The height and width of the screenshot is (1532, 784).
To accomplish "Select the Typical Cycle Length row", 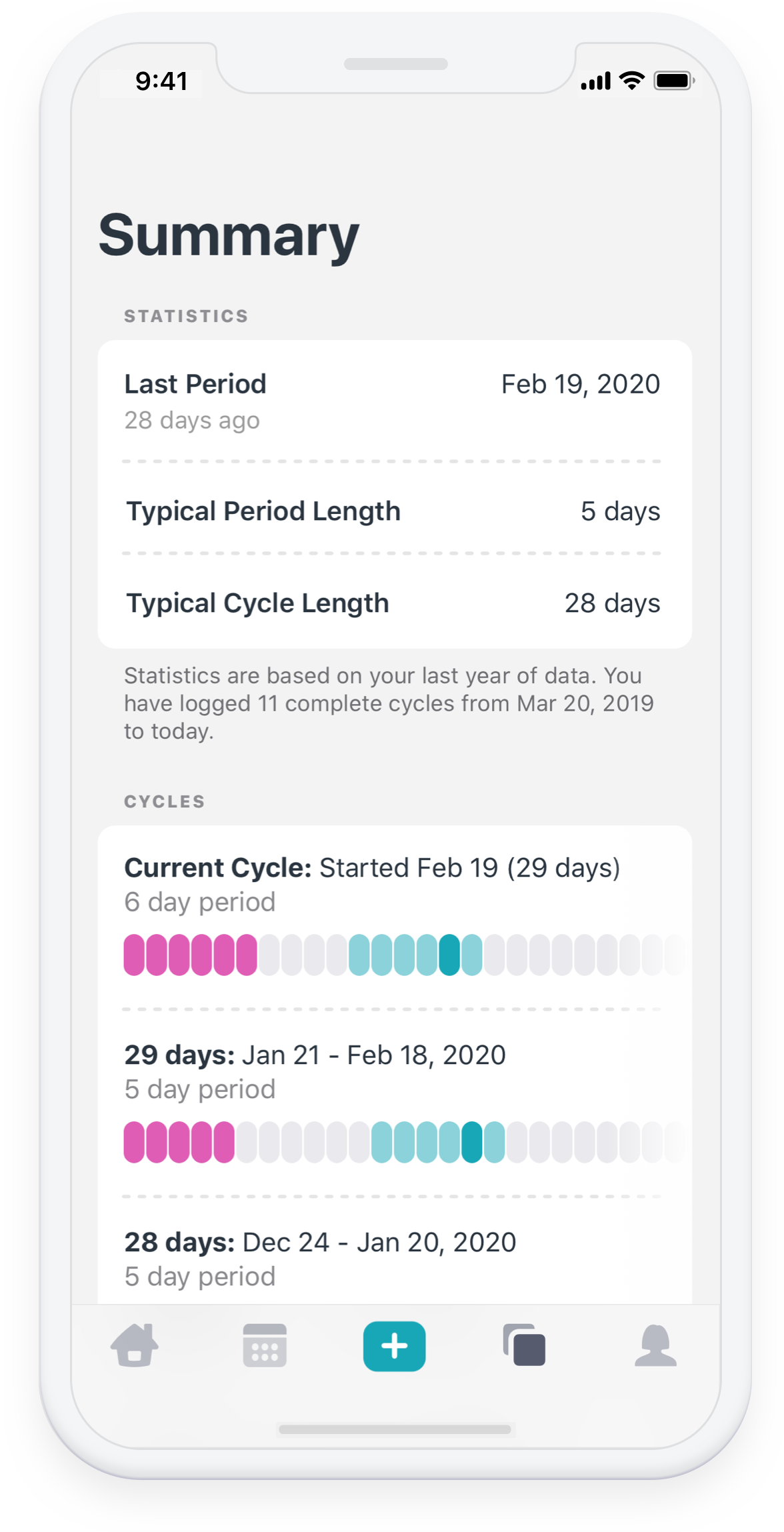I will tap(392, 602).
